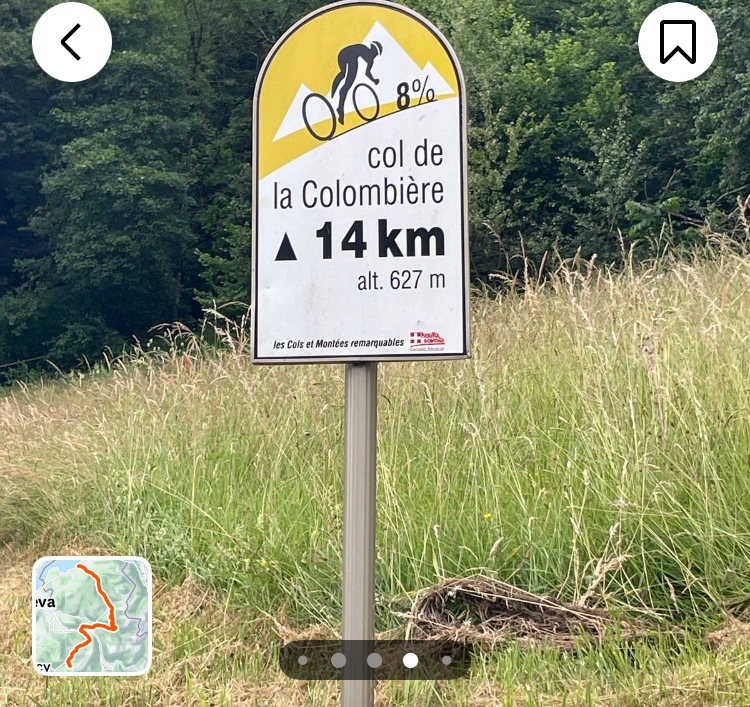Go back using the arrow button
The height and width of the screenshot is (707, 750).
[71, 42]
